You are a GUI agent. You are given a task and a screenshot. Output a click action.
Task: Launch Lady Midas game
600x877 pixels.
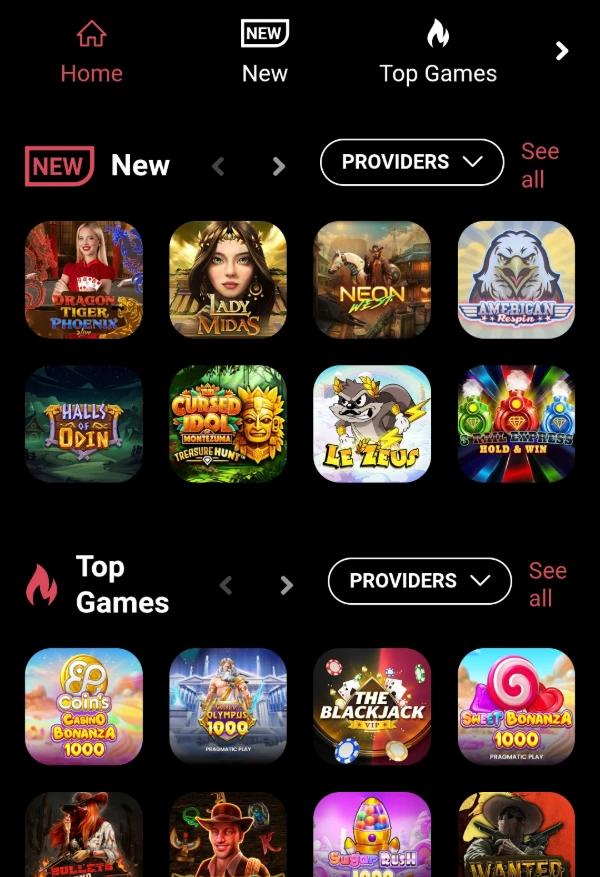coord(228,280)
